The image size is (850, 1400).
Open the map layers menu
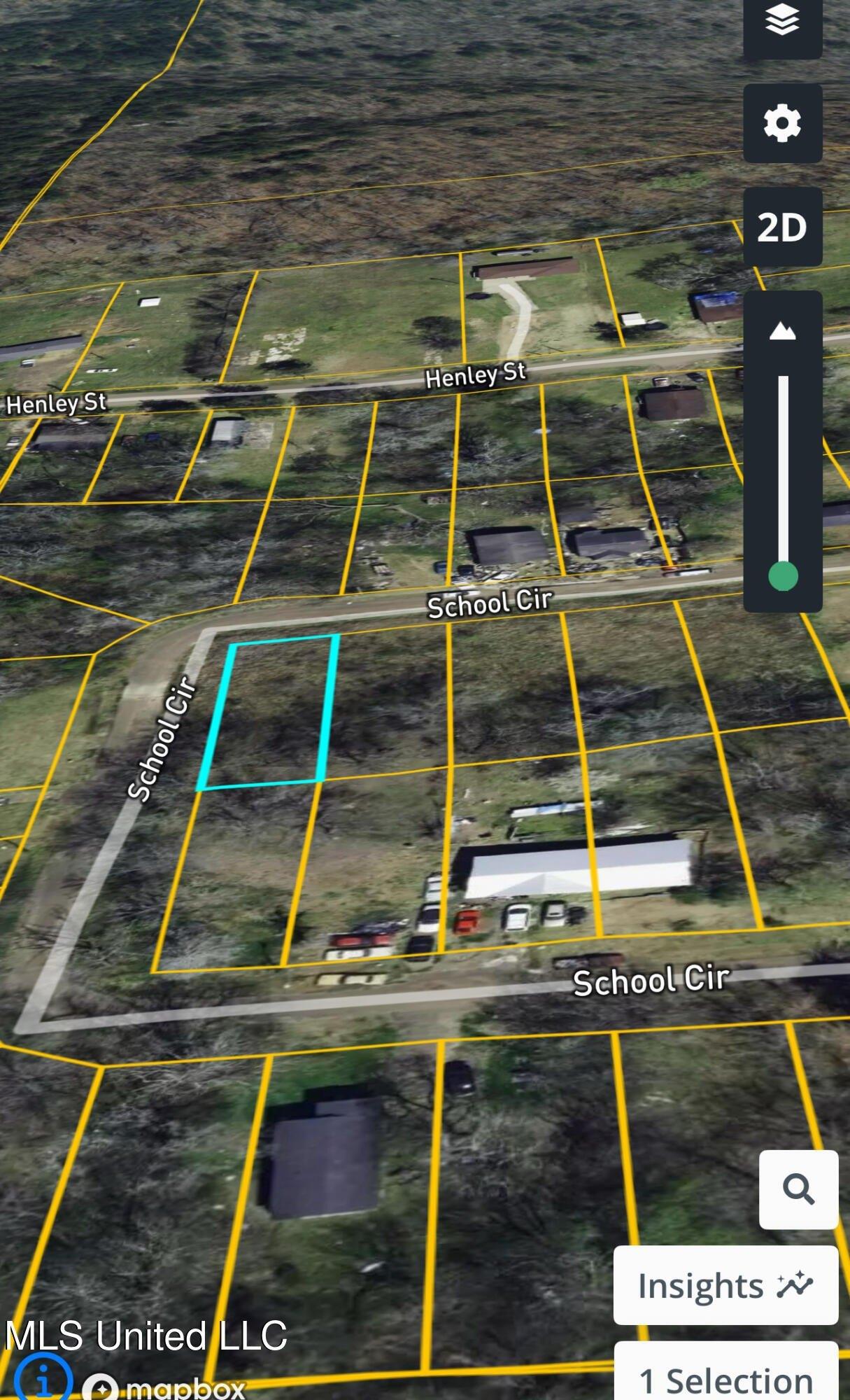(x=782, y=21)
